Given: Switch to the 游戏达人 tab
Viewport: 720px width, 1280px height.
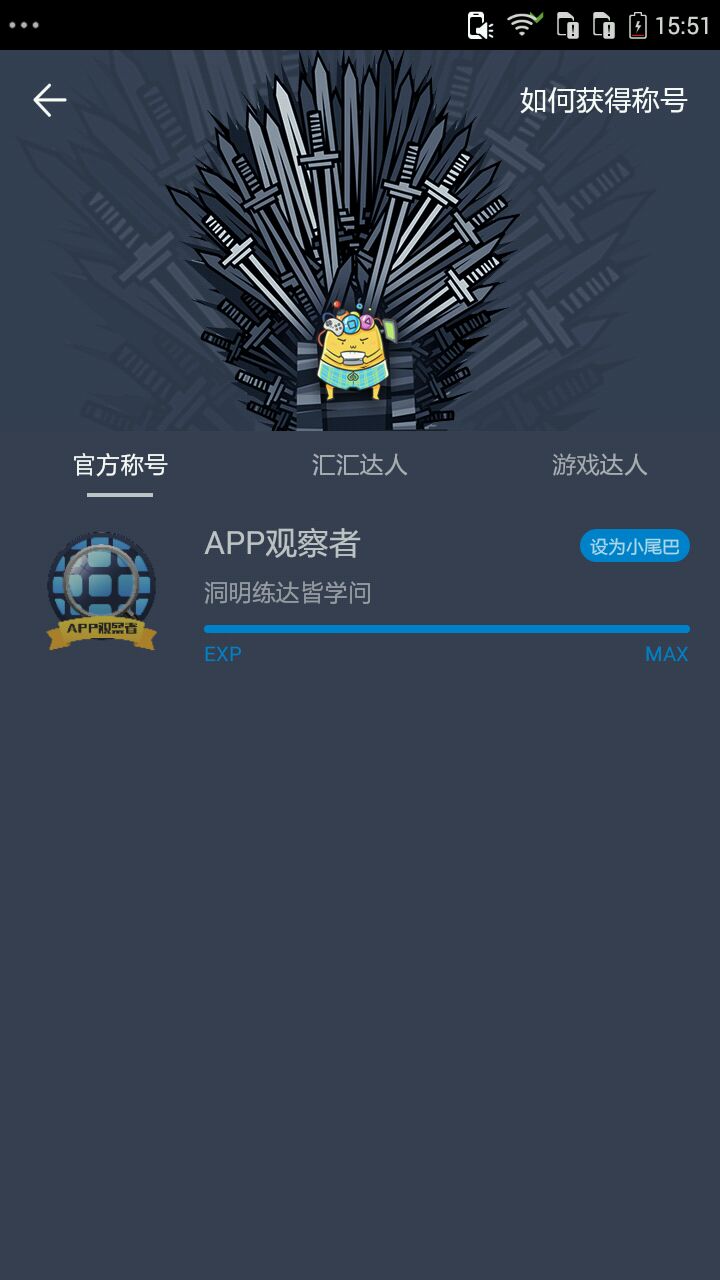Looking at the screenshot, I should click(599, 465).
